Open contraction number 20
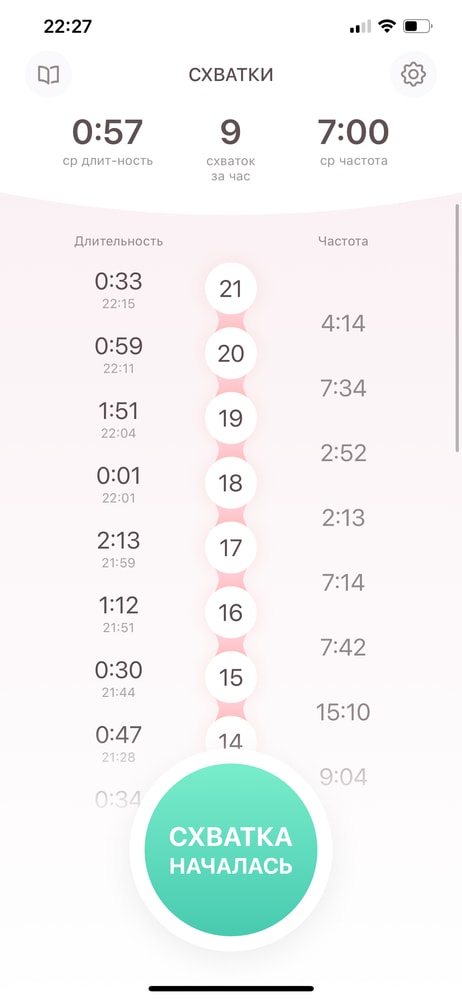Screen dimensions: 462x1000 point(231,353)
